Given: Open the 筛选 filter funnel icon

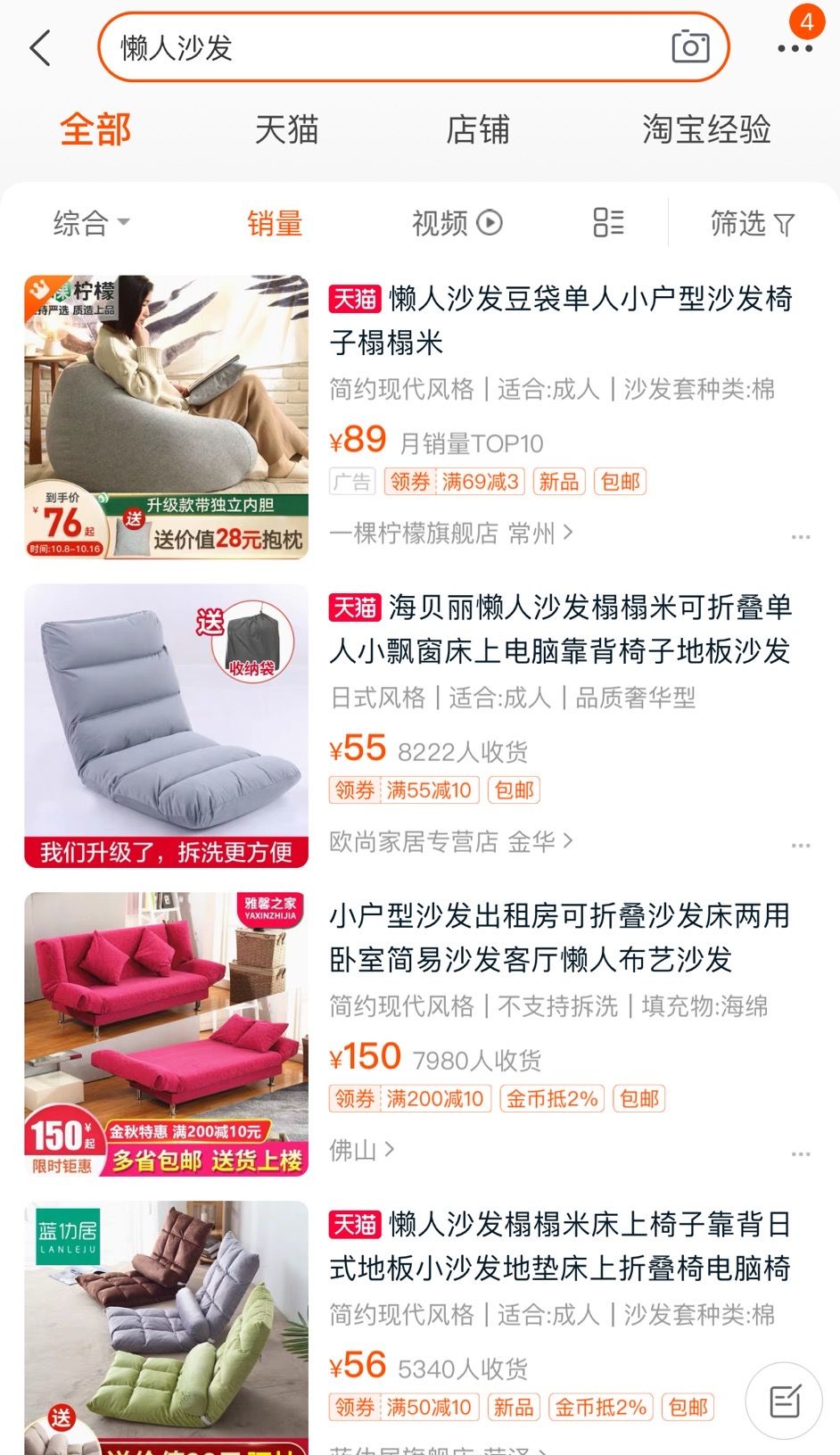Looking at the screenshot, I should [x=786, y=225].
